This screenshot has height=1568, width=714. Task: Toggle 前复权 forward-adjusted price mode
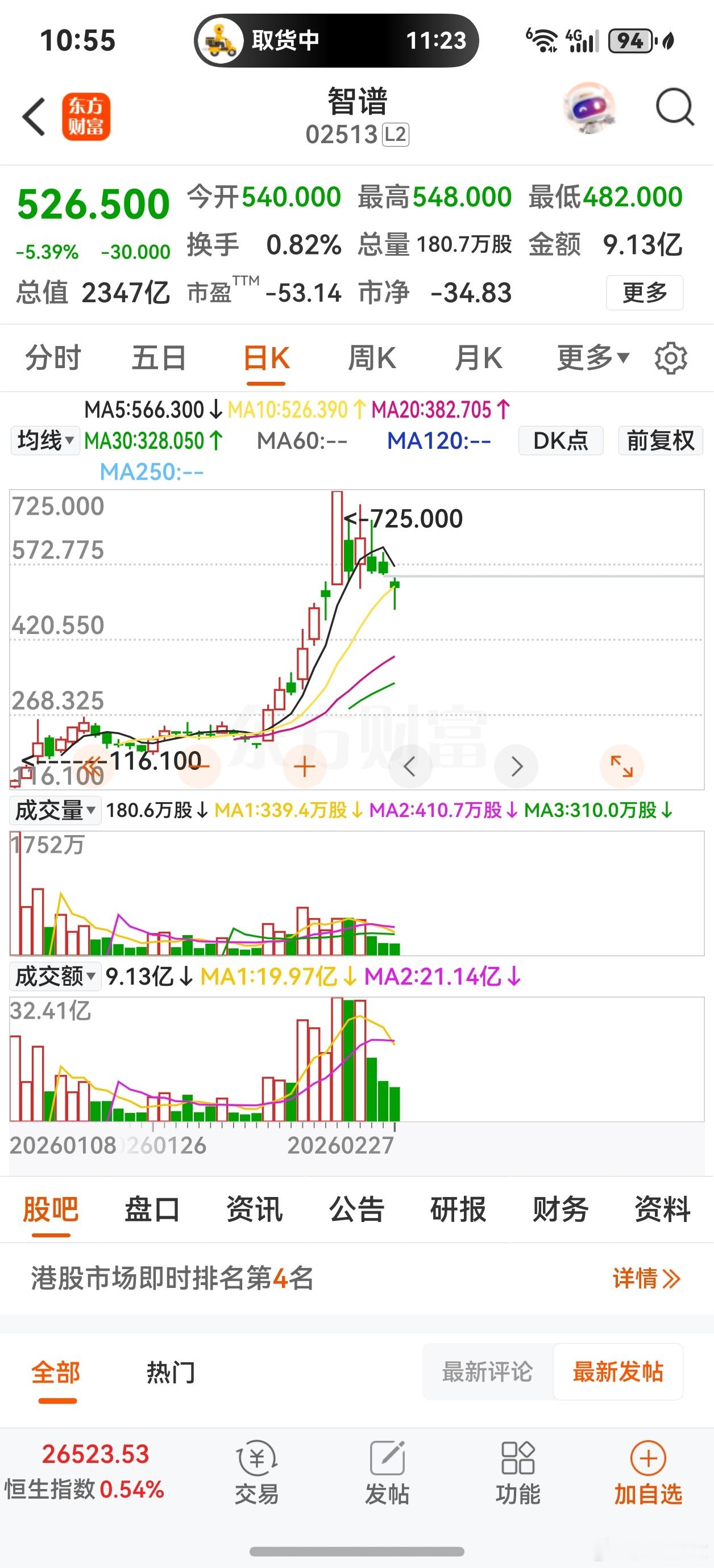(660, 440)
